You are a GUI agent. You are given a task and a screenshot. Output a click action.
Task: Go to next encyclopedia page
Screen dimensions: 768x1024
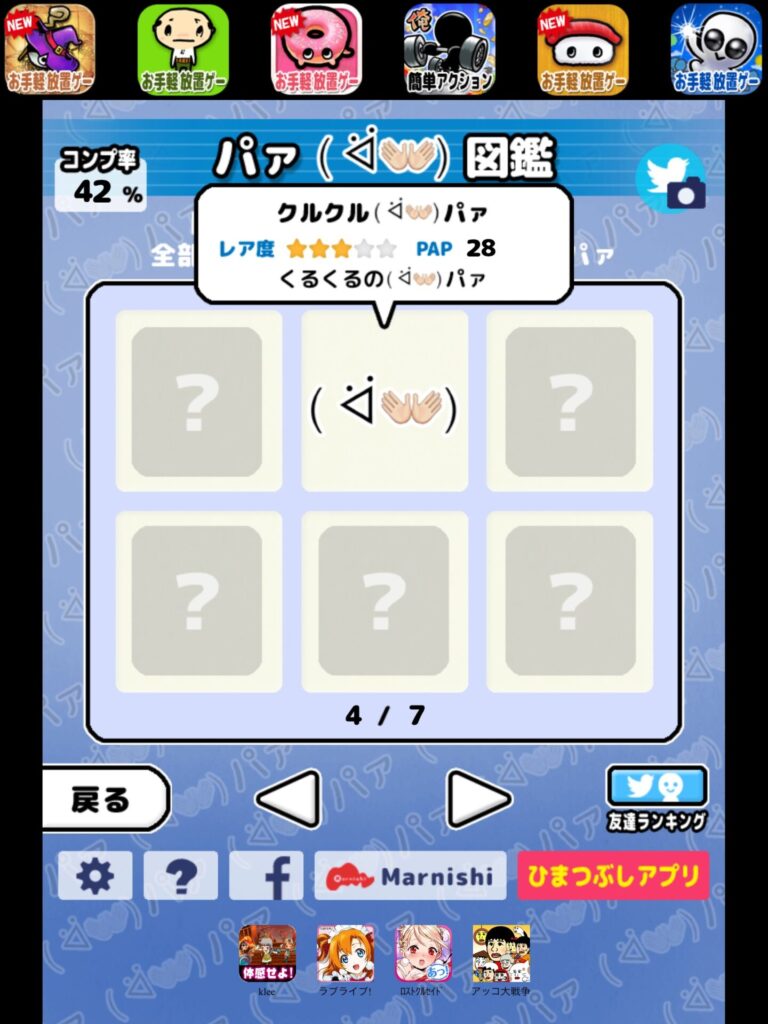tap(478, 798)
